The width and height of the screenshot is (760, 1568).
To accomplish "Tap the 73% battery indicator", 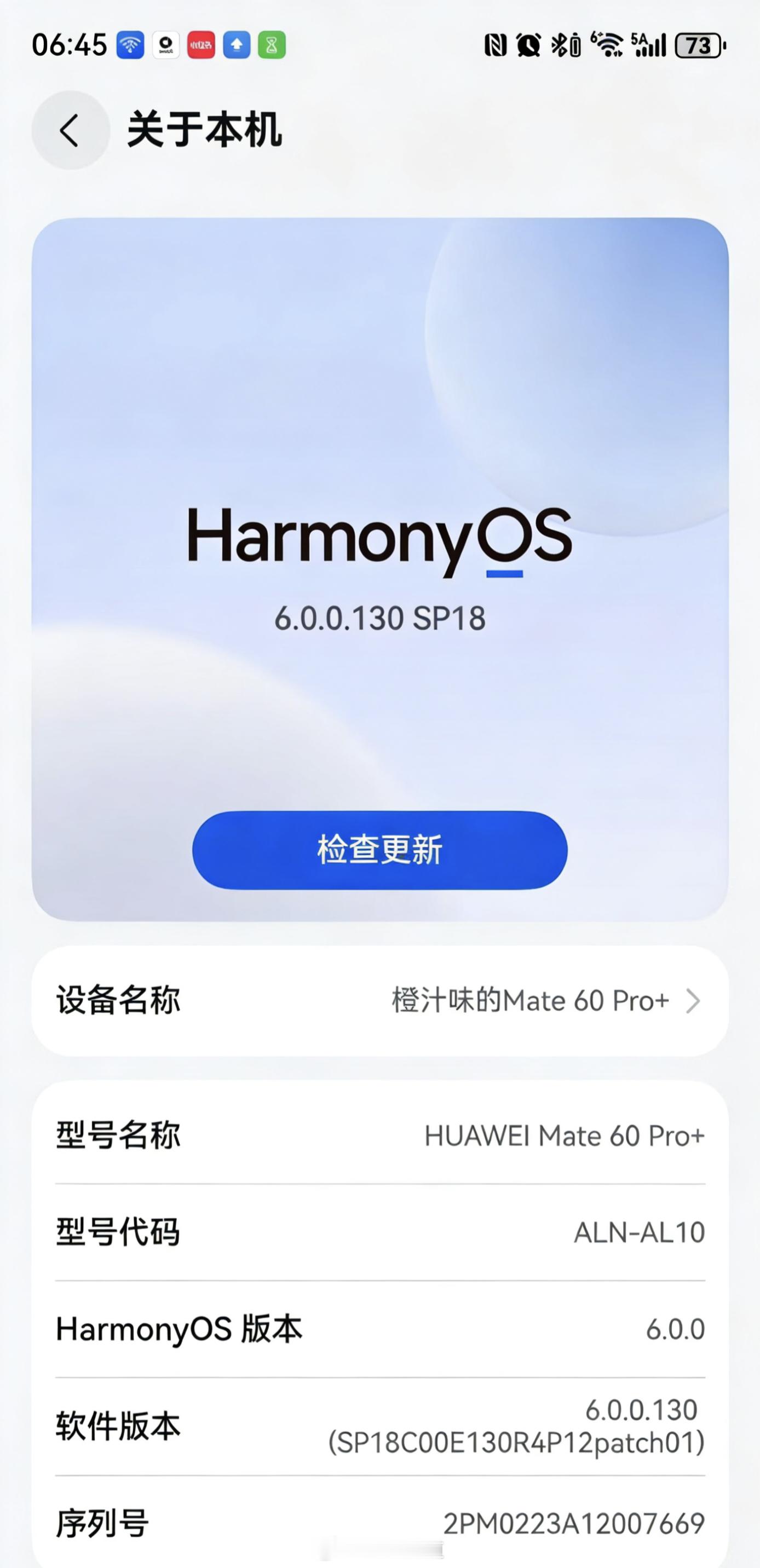I will [x=699, y=46].
